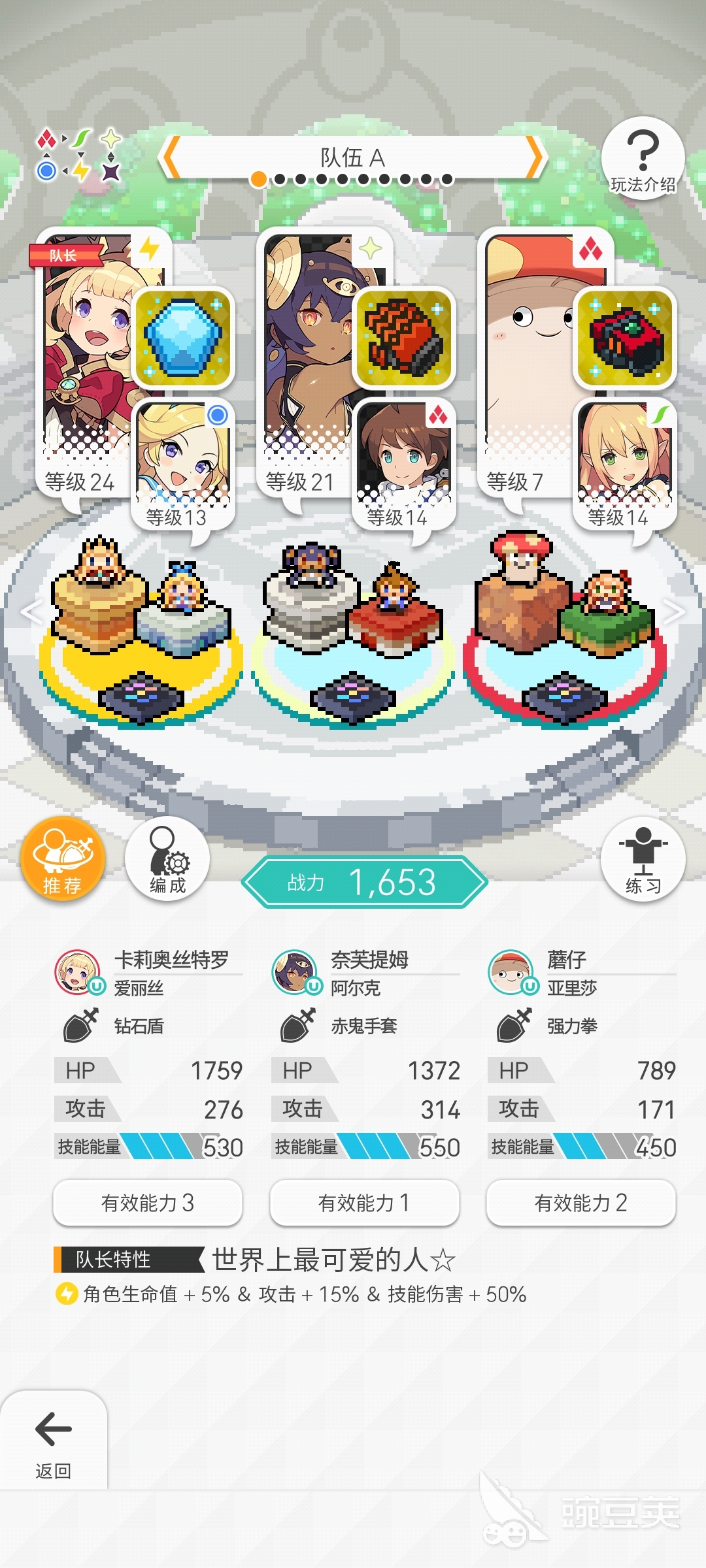Screen dimensions: 706x1568
Task: Open the red glove equipment slot
Action: coord(403,337)
